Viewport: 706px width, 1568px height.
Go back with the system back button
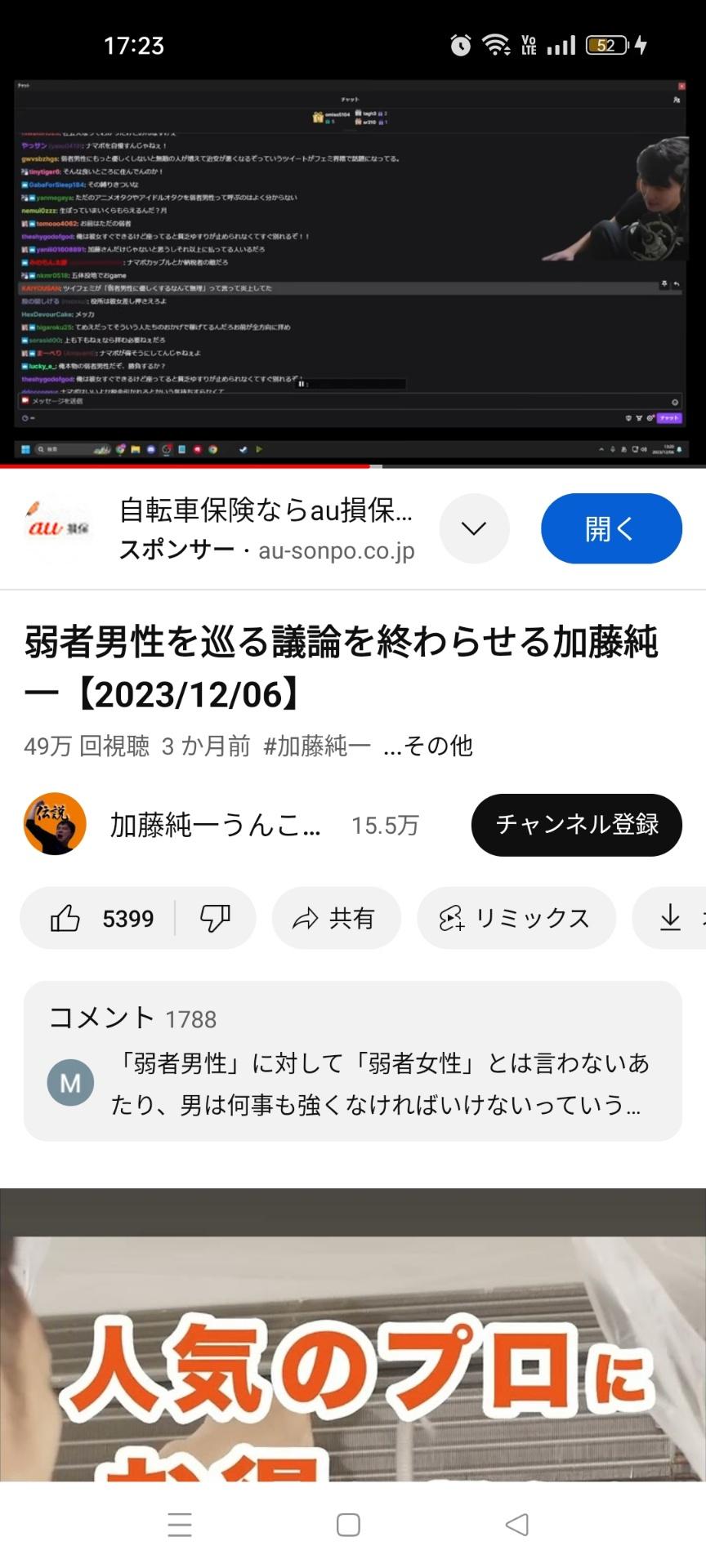click(x=517, y=1524)
